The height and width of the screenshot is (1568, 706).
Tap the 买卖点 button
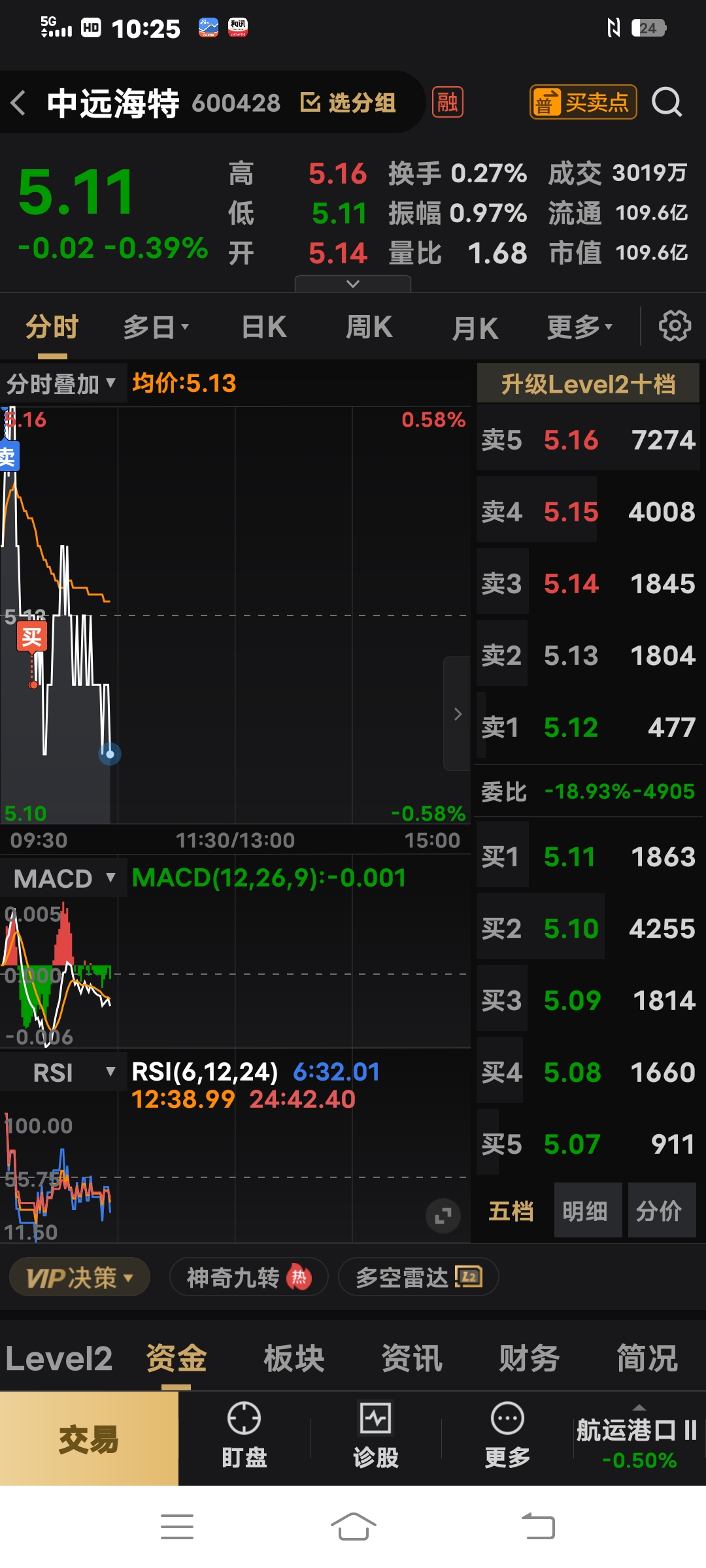(x=582, y=103)
